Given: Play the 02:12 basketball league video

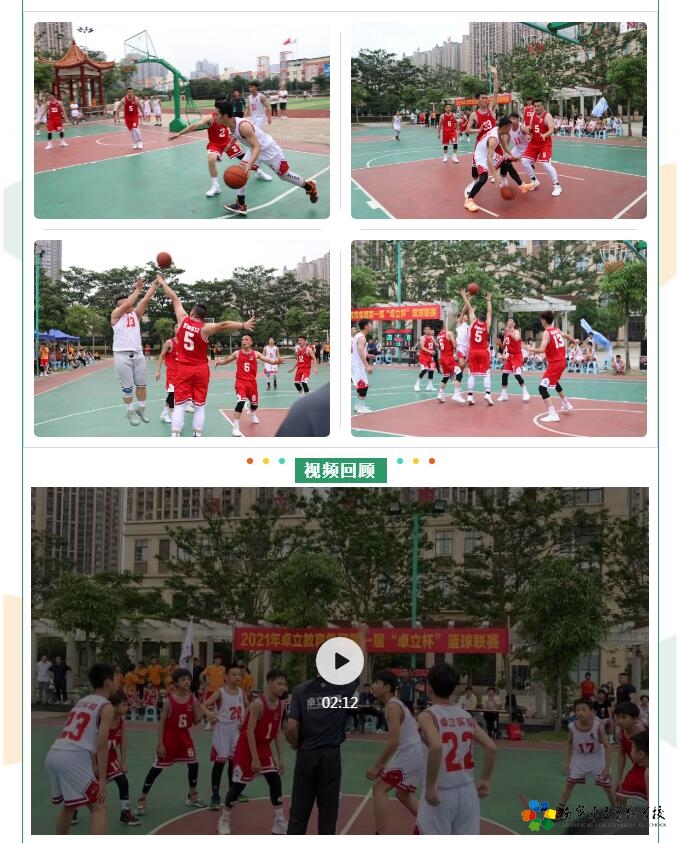Looking at the screenshot, I should point(340,661).
